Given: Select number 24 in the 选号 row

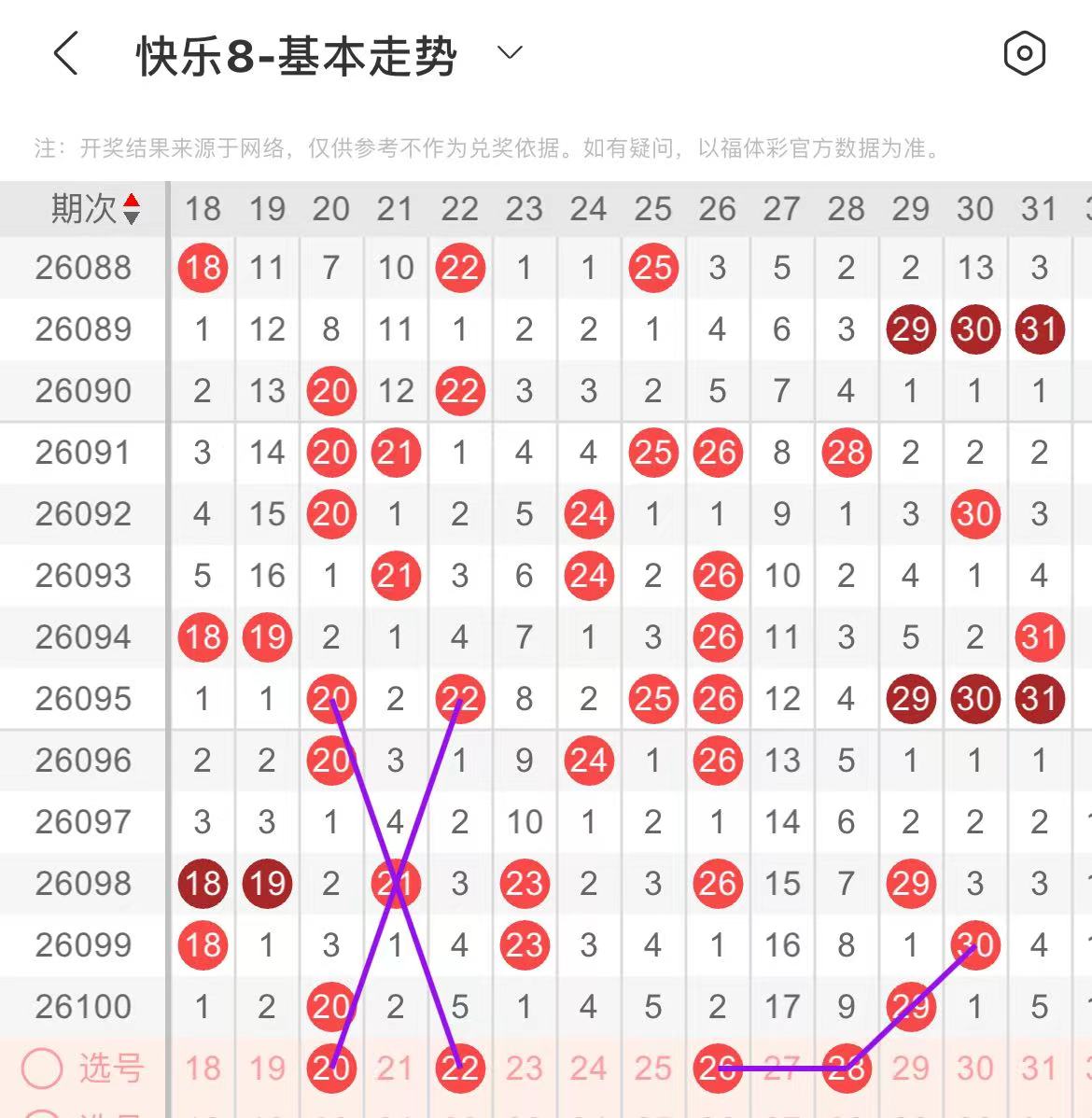Looking at the screenshot, I should click(589, 1069).
